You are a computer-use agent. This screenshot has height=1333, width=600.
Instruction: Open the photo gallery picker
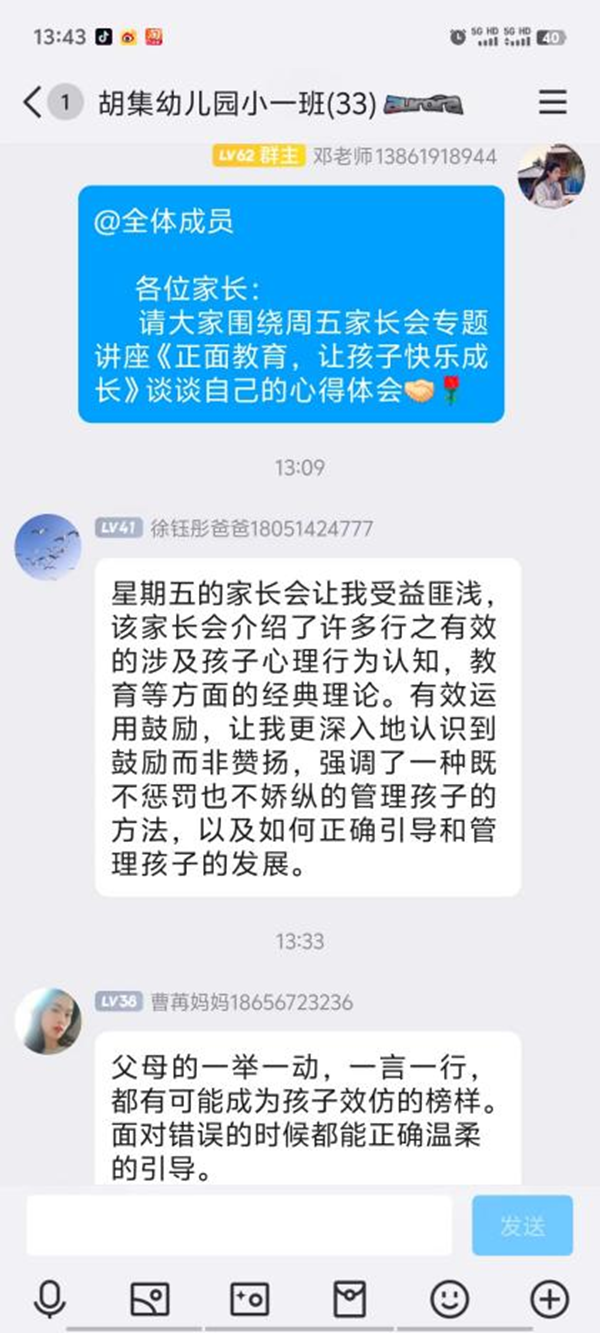coord(150,1299)
